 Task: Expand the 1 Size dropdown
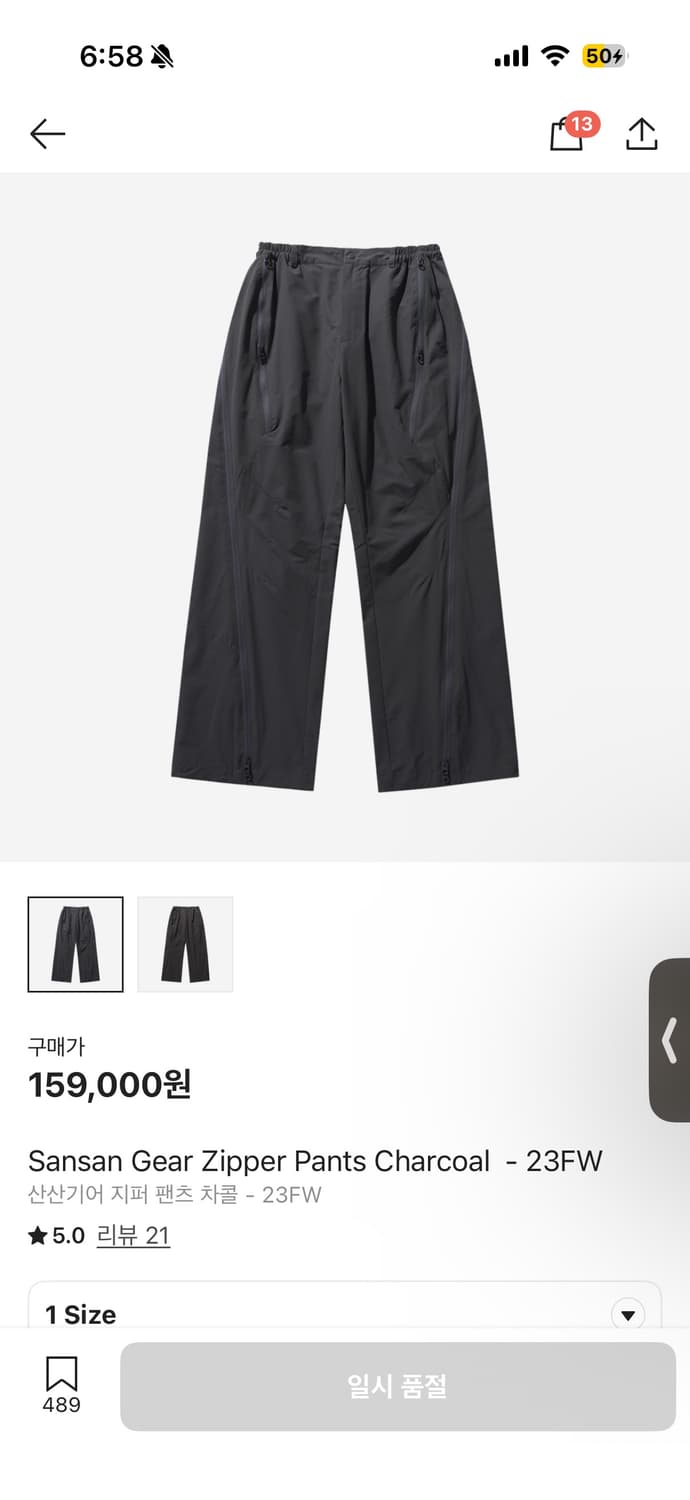point(627,1314)
